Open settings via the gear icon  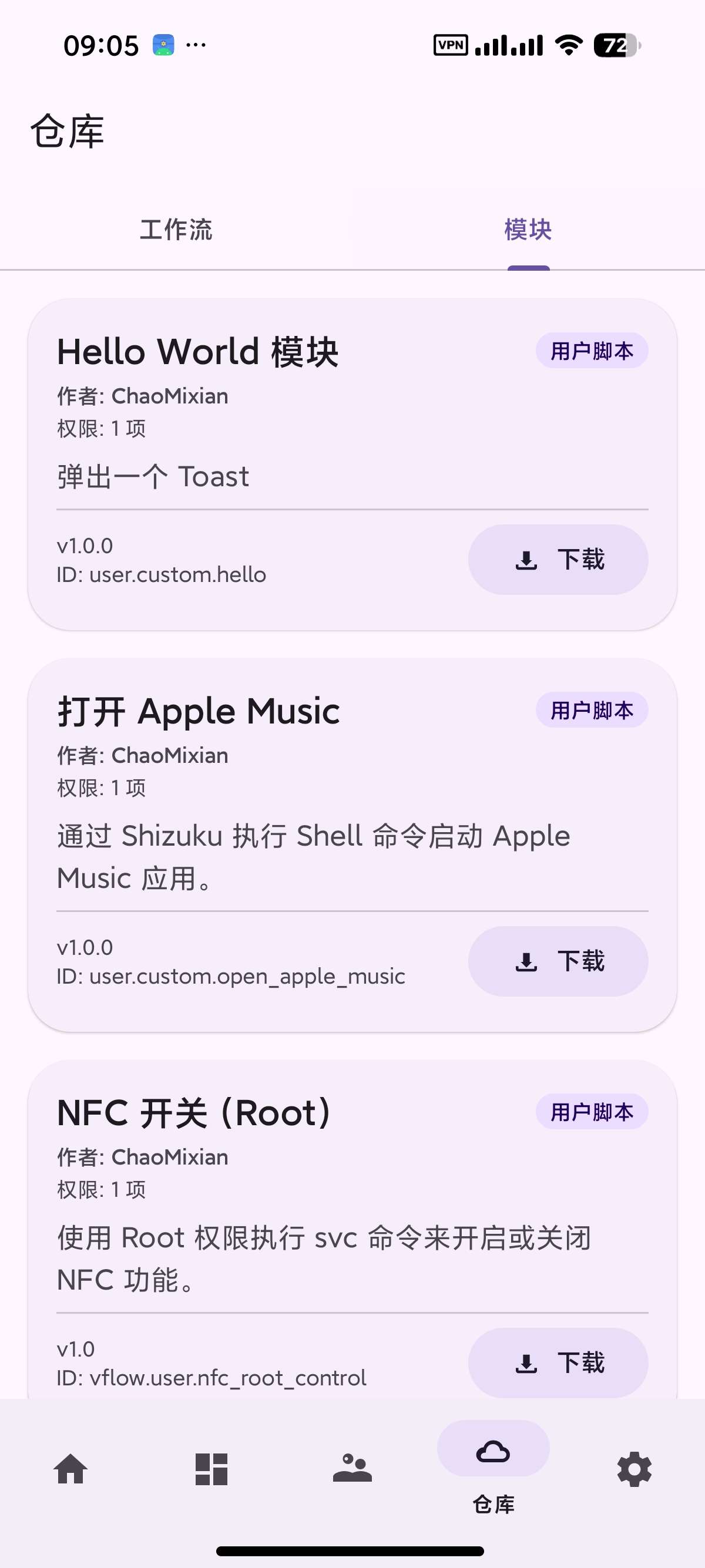tap(634, 1471)
